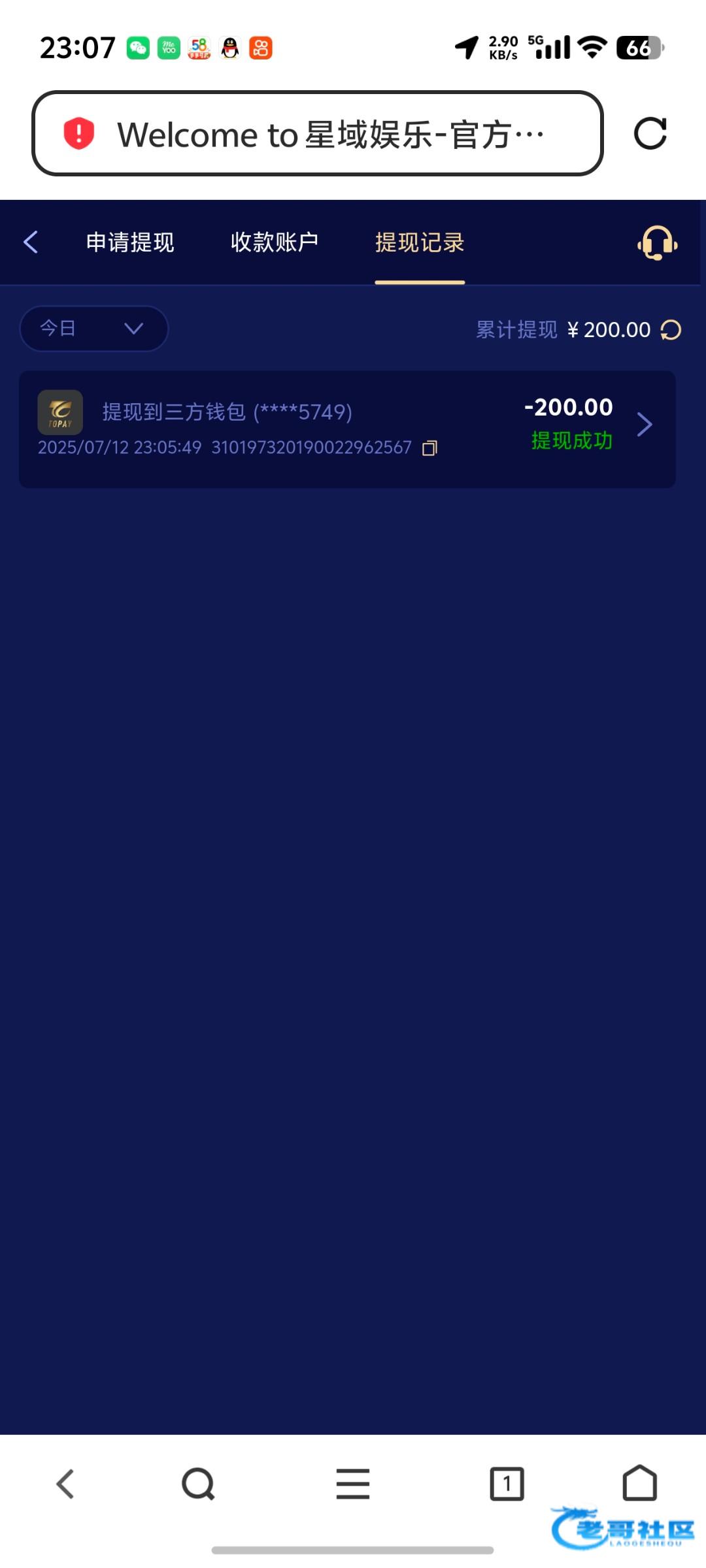This screenshot has width=706, height=1568.
Task: Reload the page in the browser
Action: pos(650,133)
